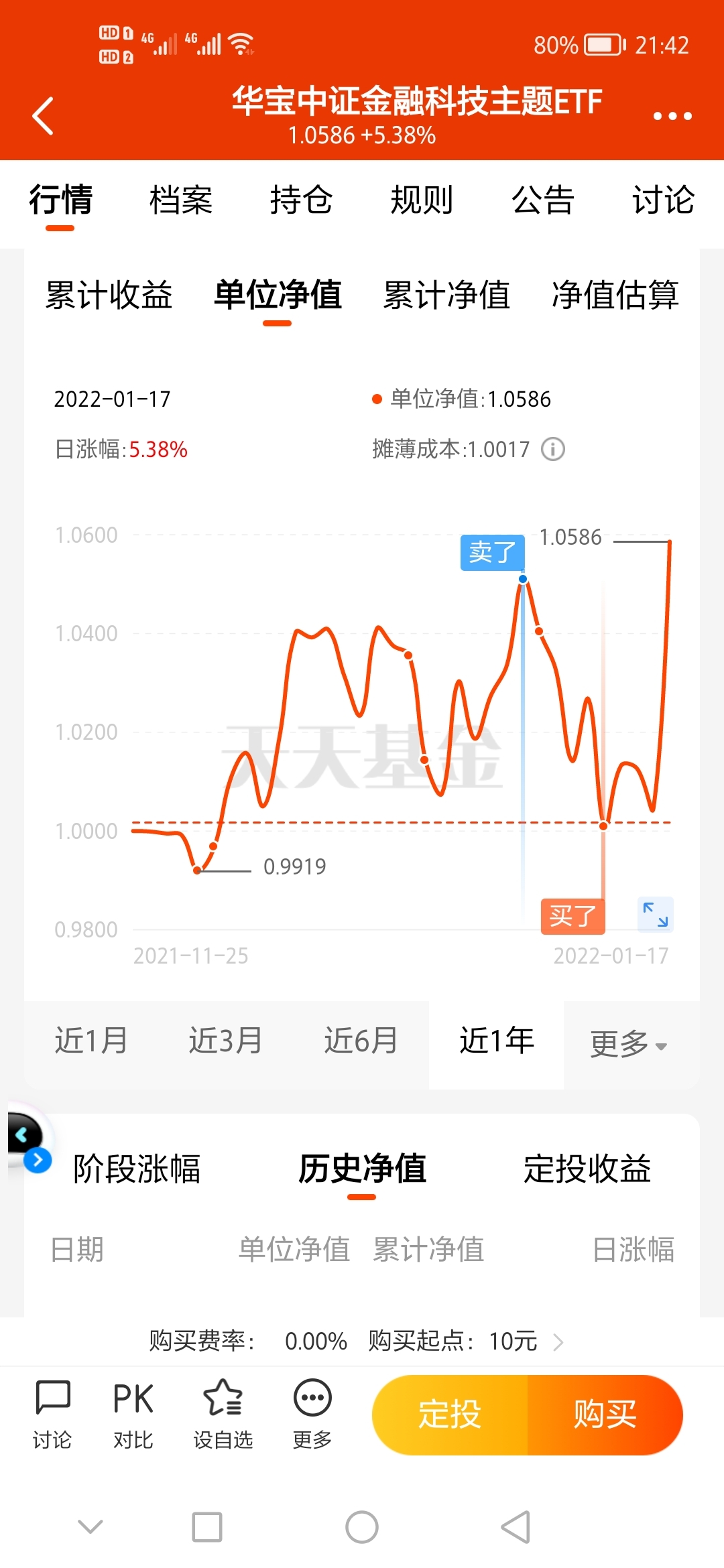
Task: Start a 定投 plan
Action: (x=450, y=1415)
